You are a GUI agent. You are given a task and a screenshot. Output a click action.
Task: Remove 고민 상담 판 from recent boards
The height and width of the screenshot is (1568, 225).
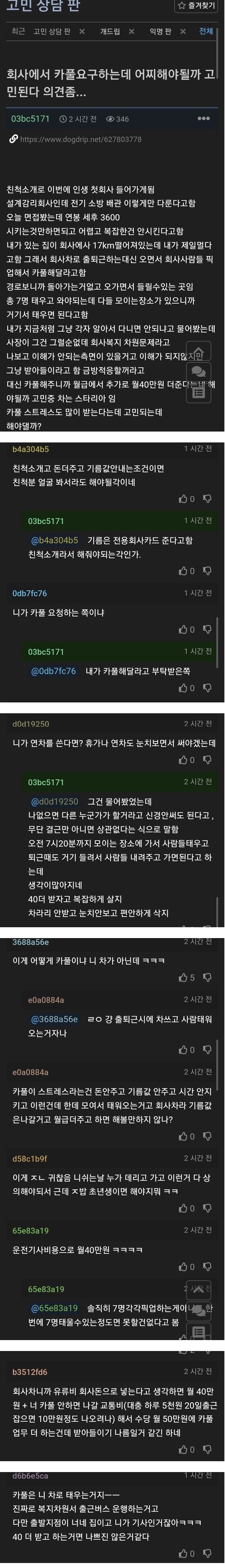click(82, 31)
